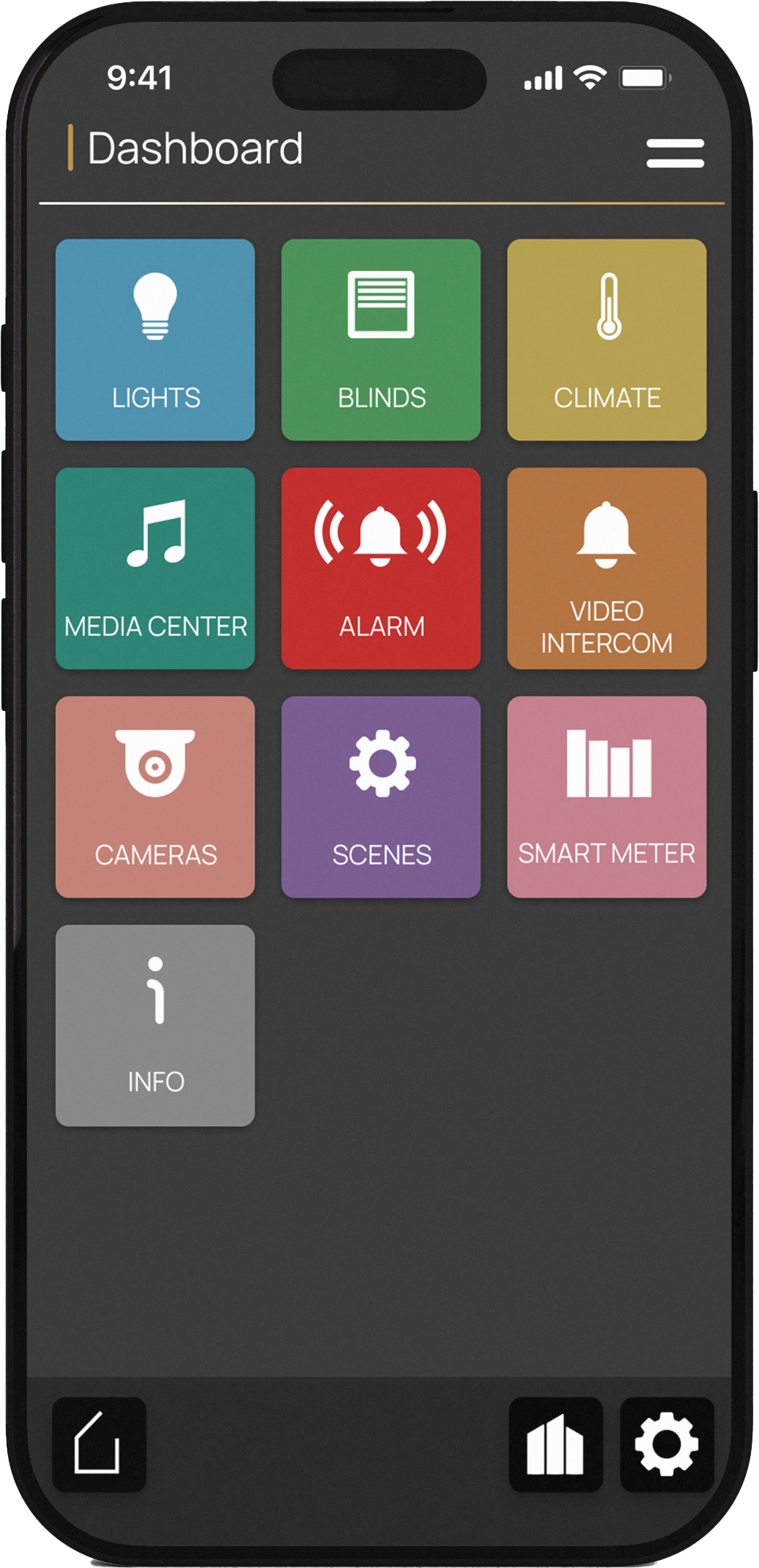Open settings gear in bottom bar

[x=667, y=1444]
